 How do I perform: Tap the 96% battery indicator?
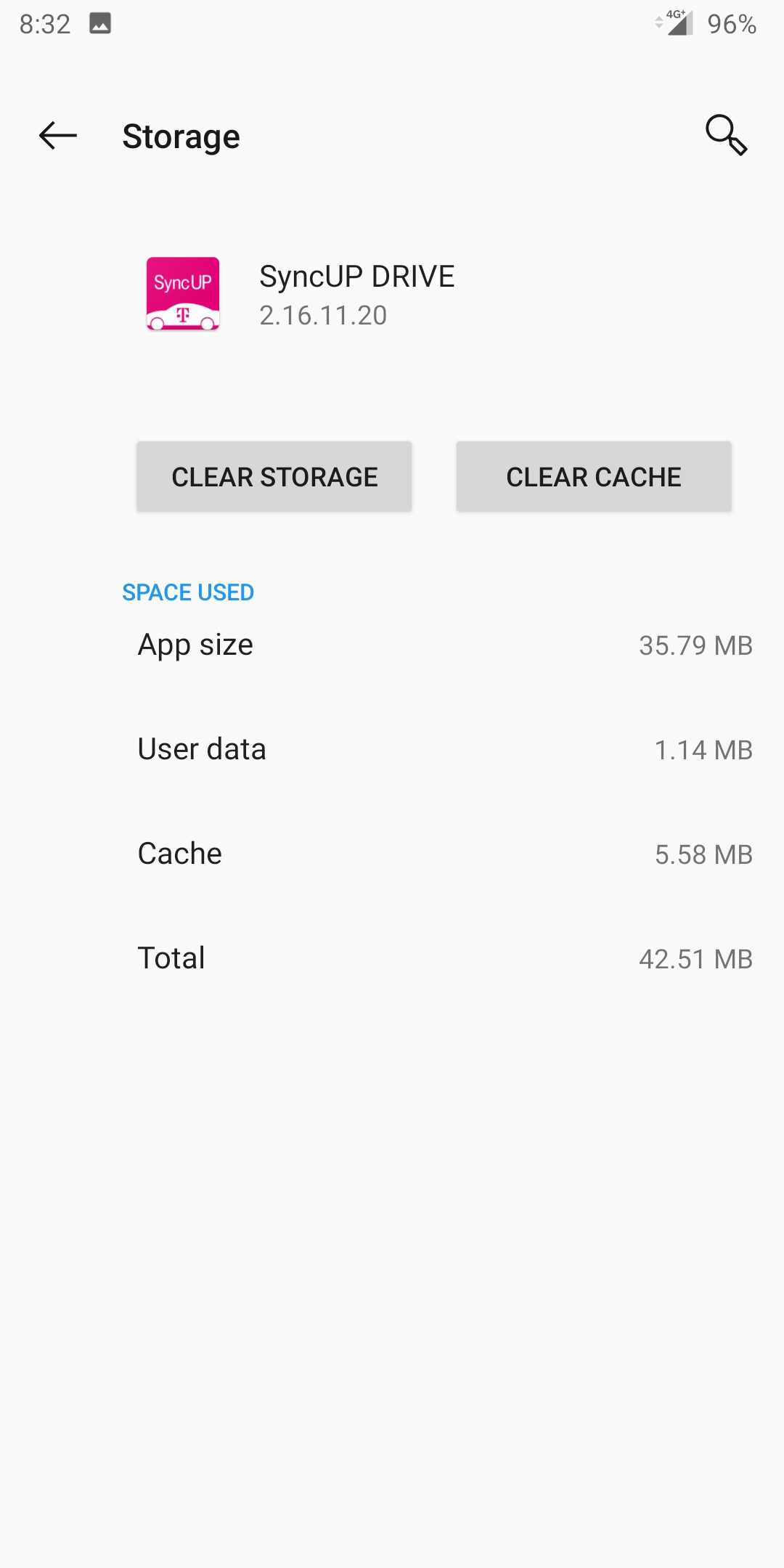point(728,24)
